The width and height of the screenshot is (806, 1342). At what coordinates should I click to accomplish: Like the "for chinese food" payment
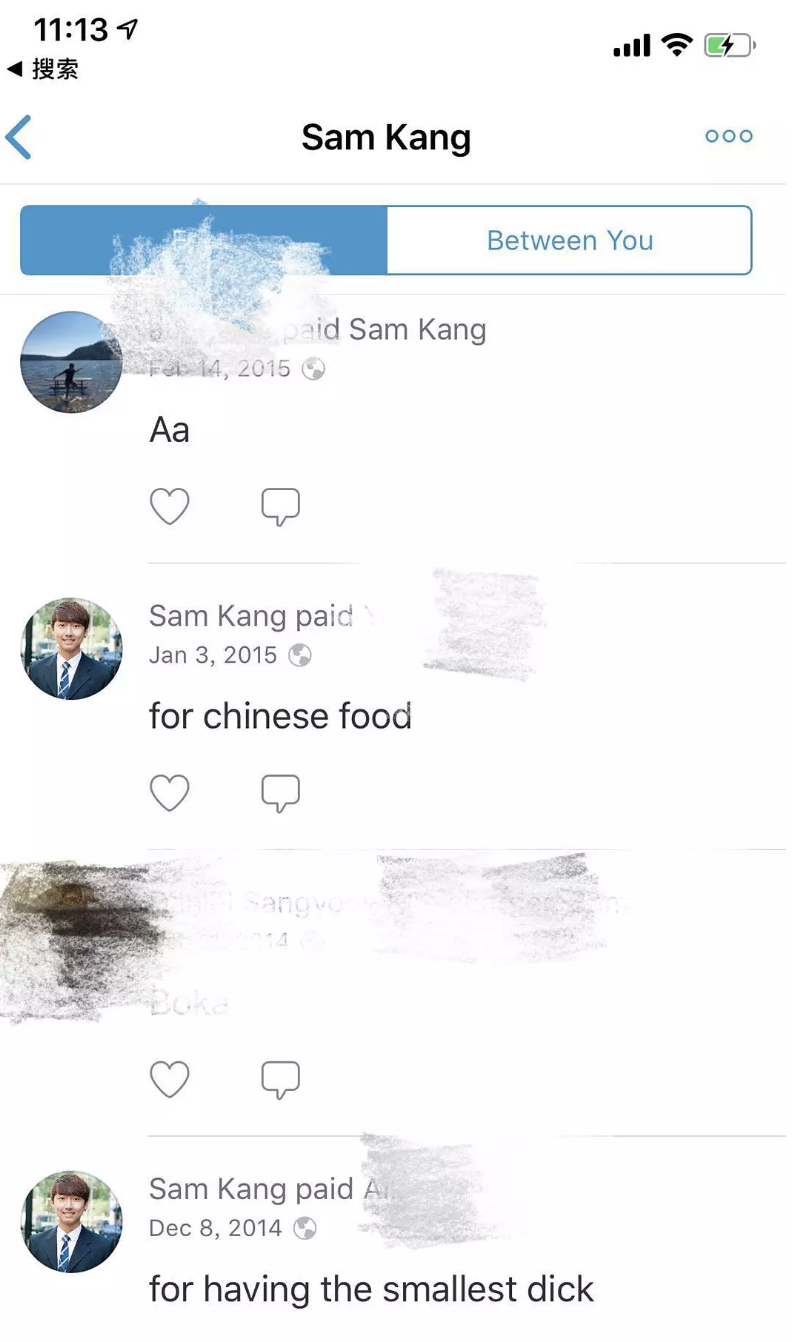pos(169,793)
